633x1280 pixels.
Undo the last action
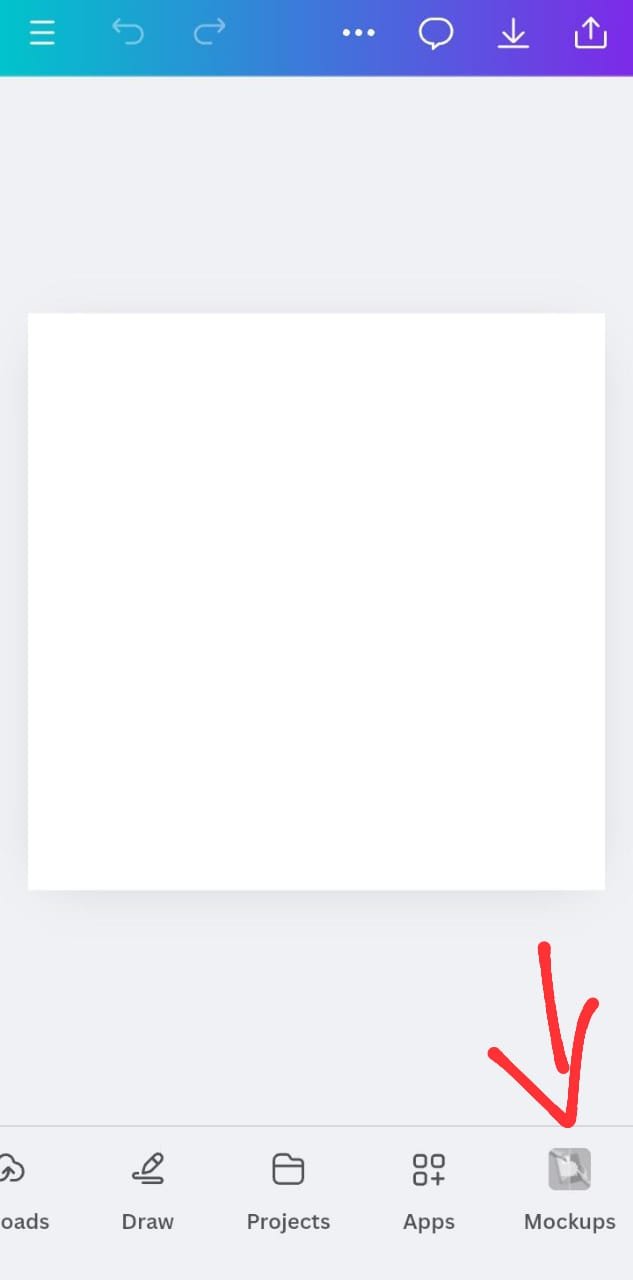coord(128,33)
